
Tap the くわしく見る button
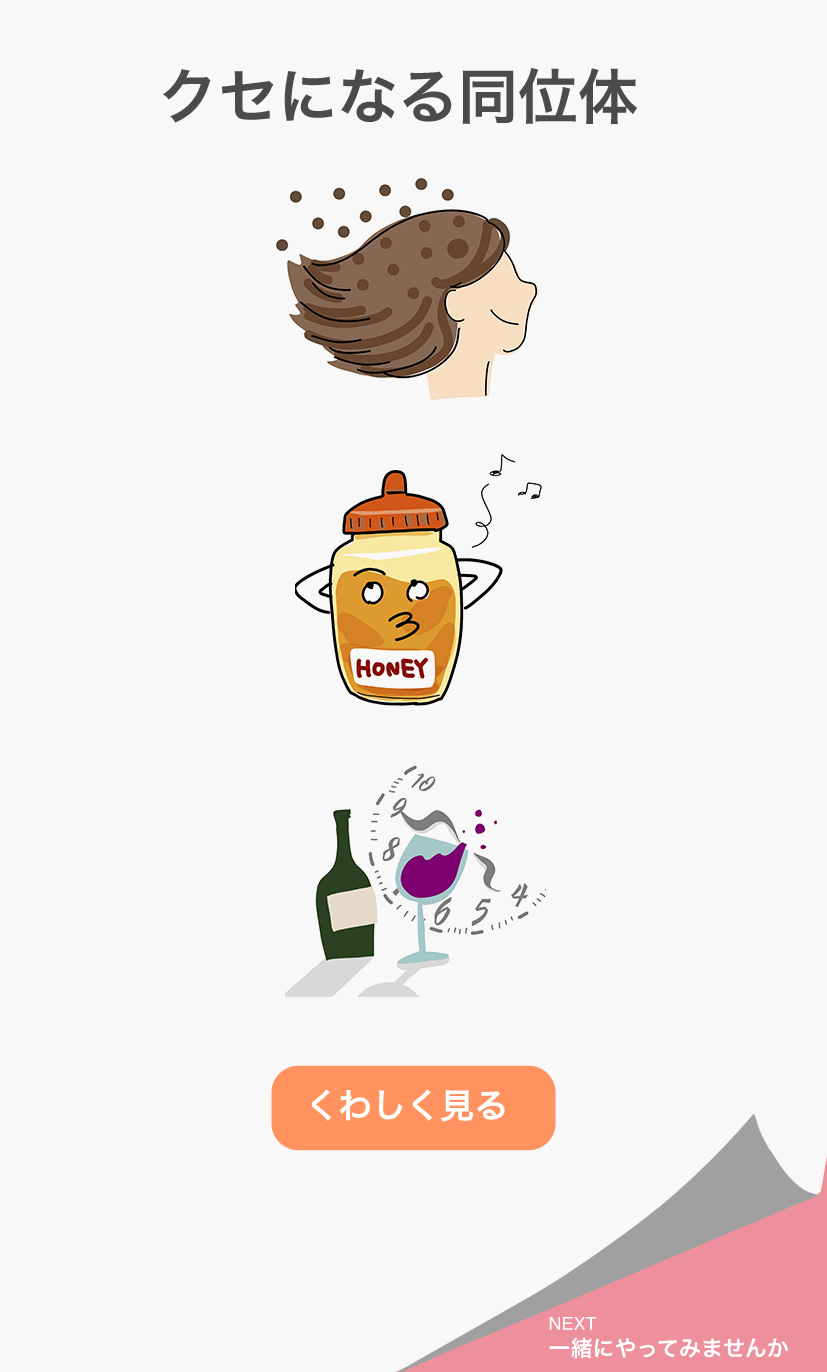point(413,1107)
